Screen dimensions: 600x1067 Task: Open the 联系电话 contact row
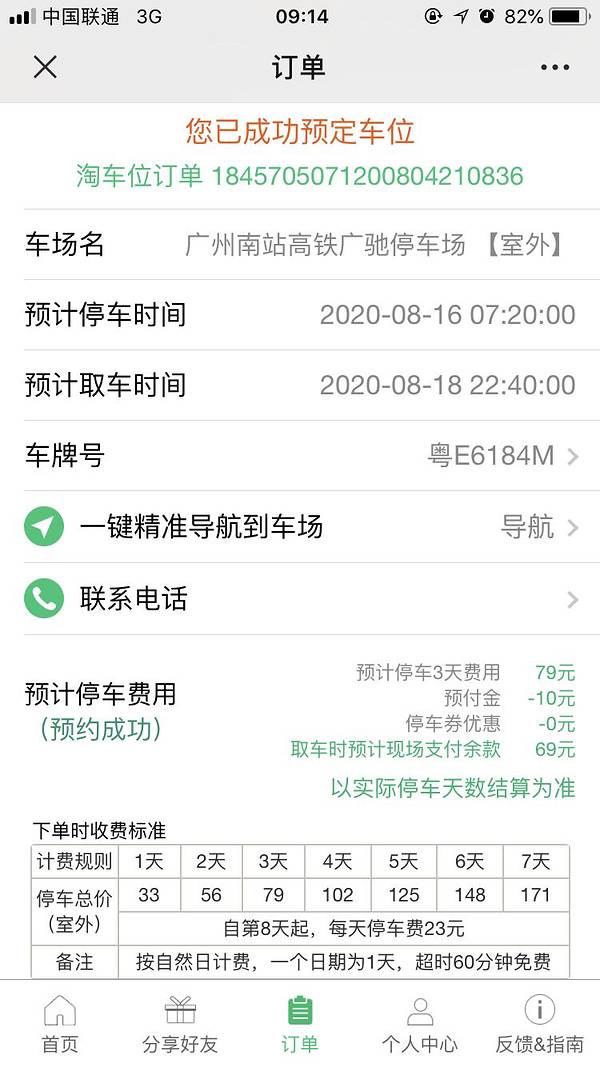pos(300,598)
